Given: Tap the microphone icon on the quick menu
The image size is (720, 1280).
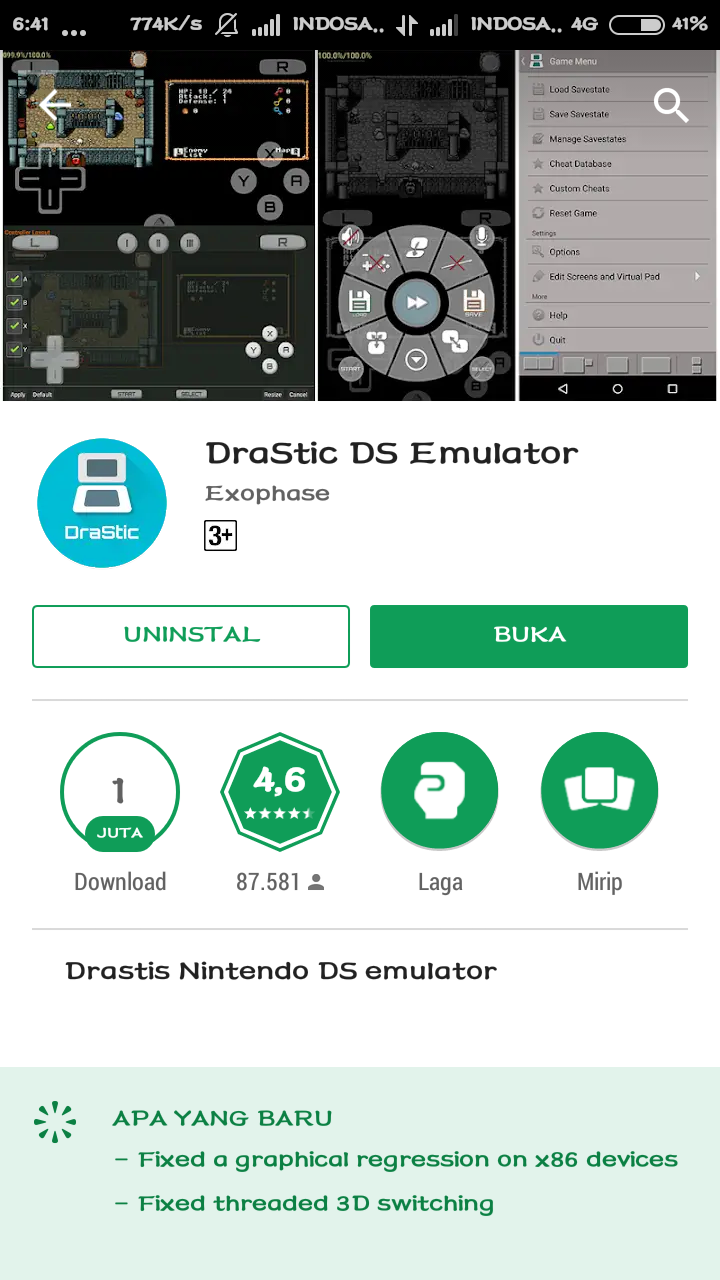Looking at the screenshot, I should click(x=481, y=234).
